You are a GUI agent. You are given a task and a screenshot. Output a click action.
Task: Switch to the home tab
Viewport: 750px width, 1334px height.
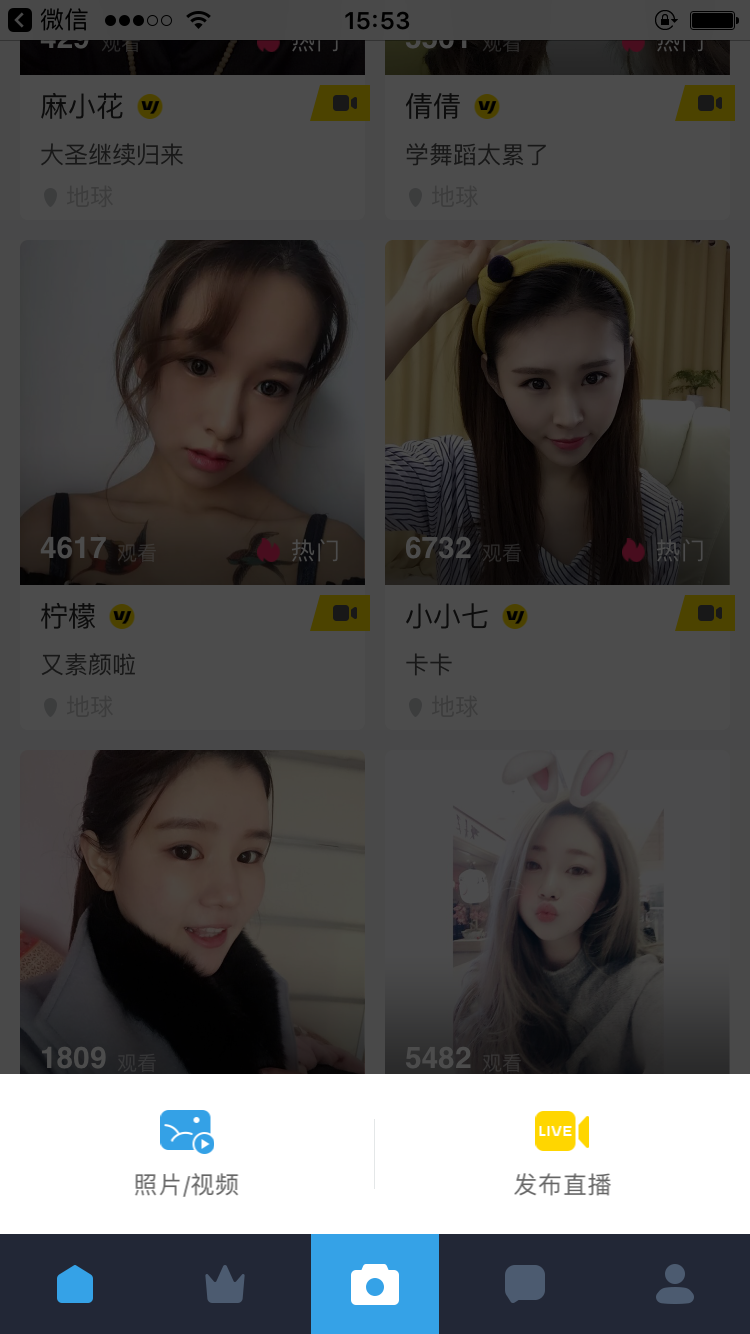pyautogui.click(x=75, y=1284)
